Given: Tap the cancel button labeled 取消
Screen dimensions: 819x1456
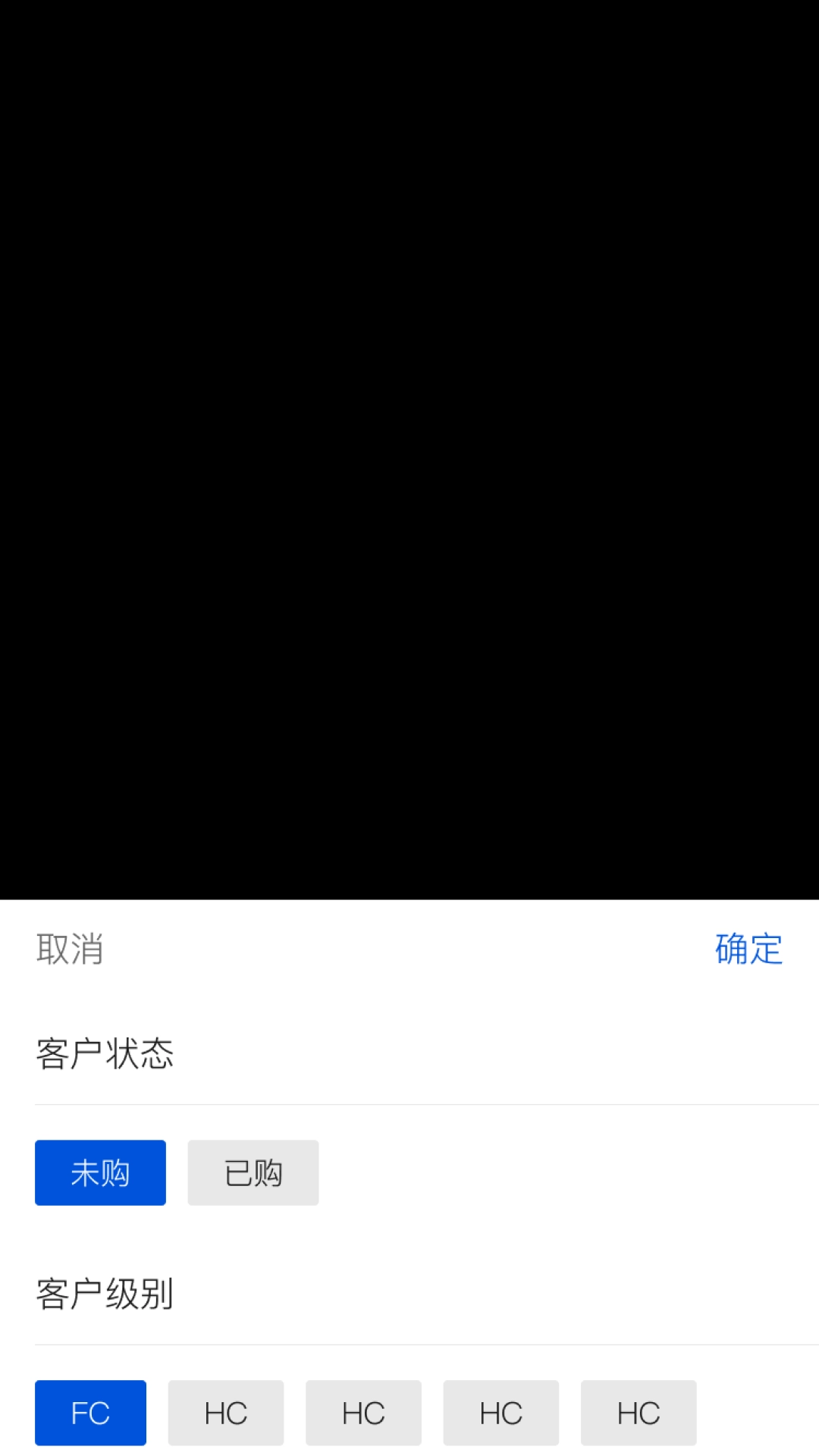Looking at the screenshot, I should point(70,949).
